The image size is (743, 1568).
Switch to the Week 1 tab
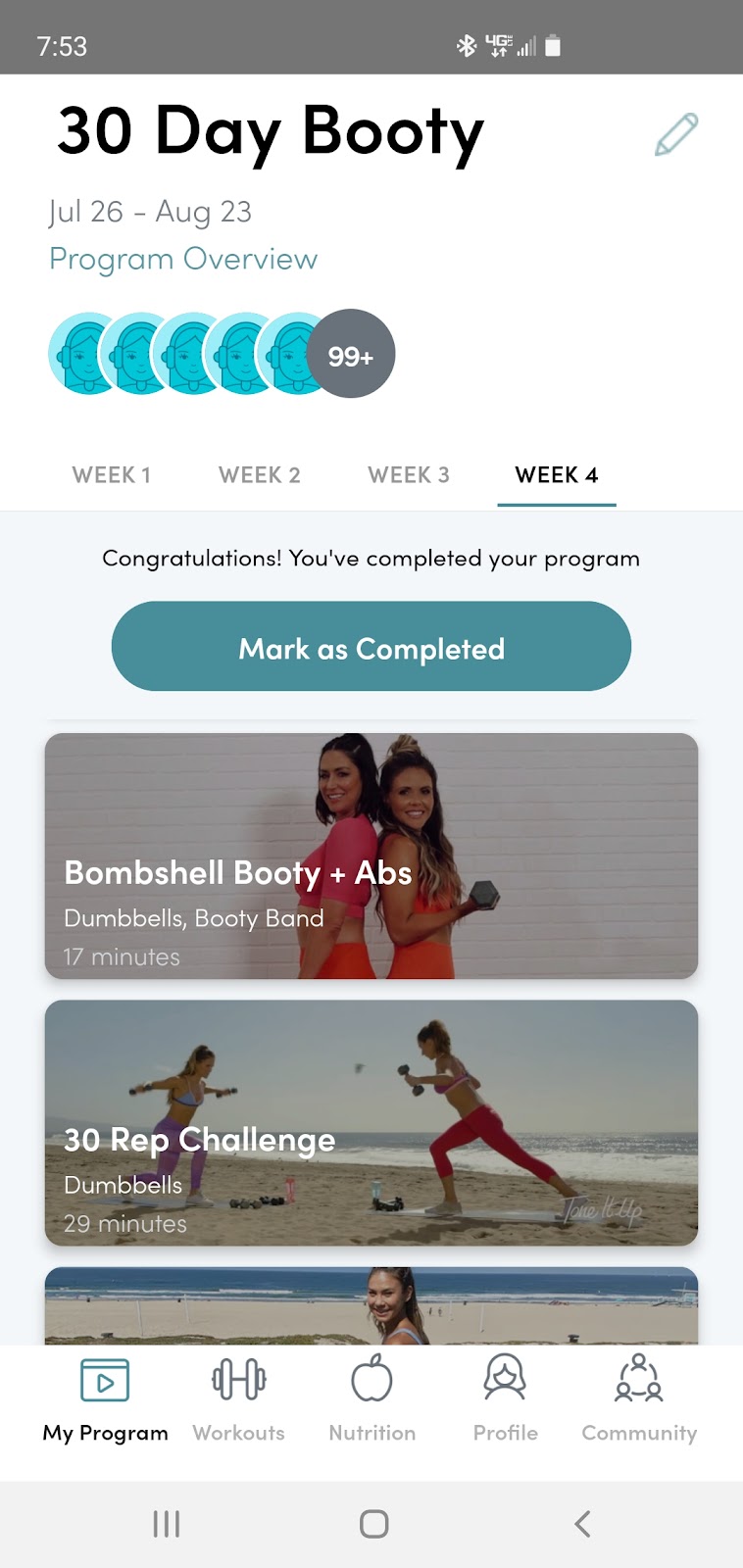coord(111,475)
